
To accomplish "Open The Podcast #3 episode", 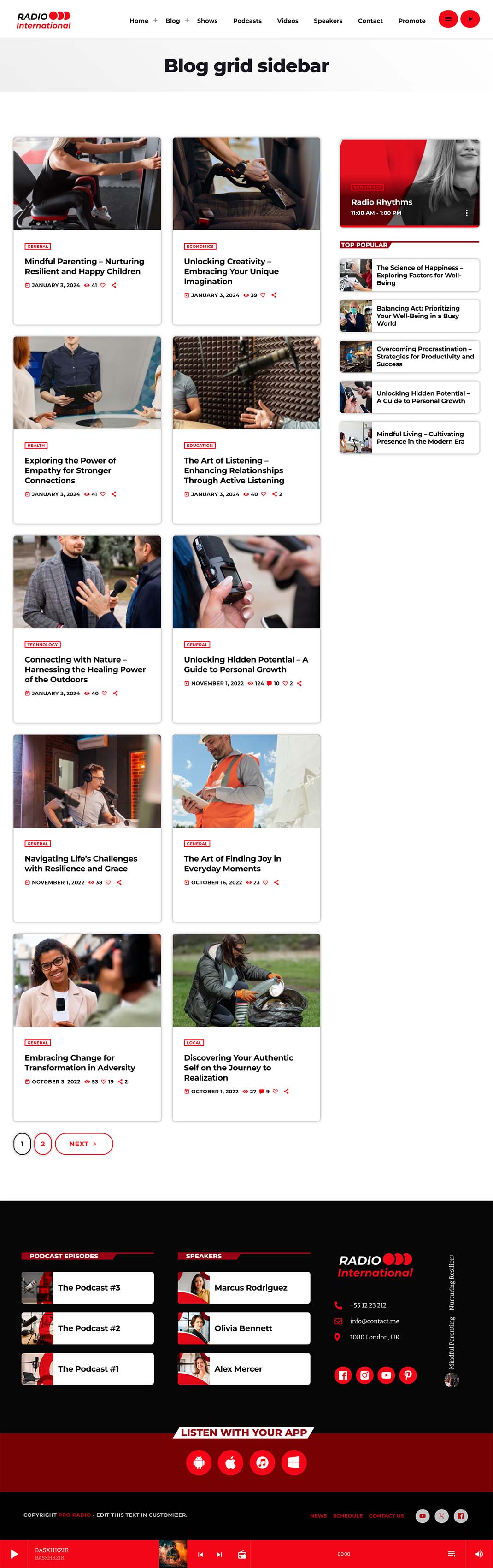I will click(x=89, y=1287).
